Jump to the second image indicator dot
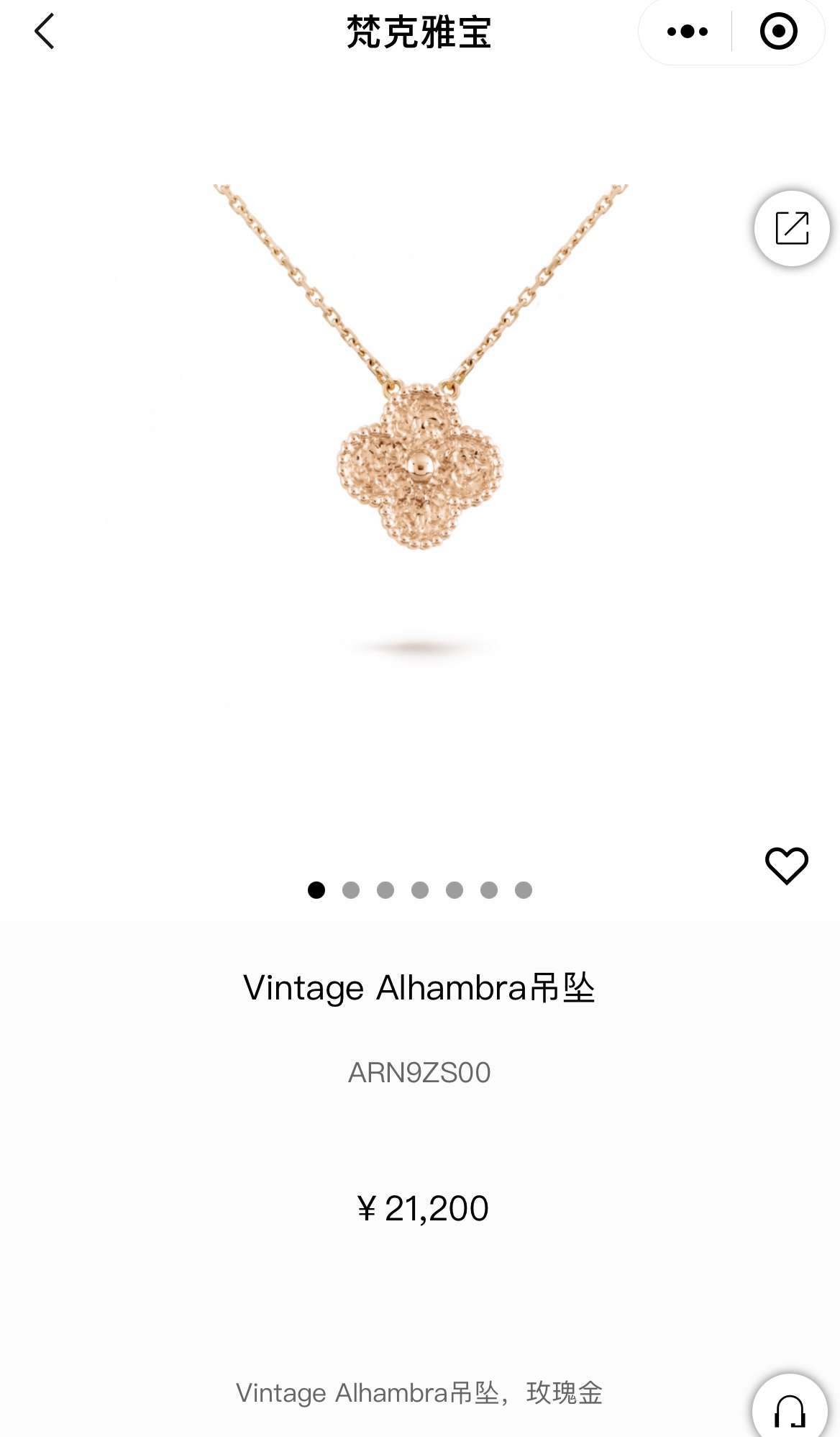Screen dimensions: 840x1437 [x=351, y=890]
